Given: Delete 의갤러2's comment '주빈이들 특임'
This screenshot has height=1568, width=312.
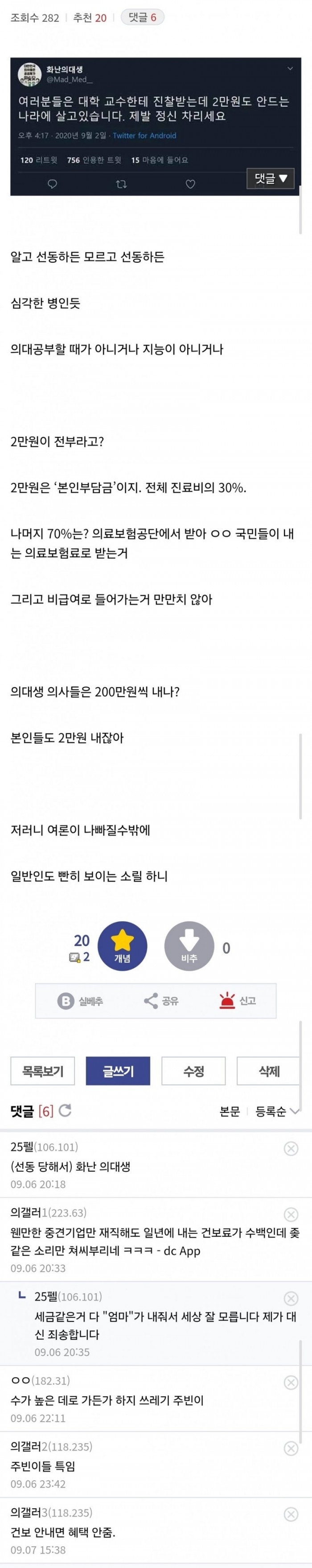Looking at the screenshot, I should pyautogui.click(x=291, y=1448).
